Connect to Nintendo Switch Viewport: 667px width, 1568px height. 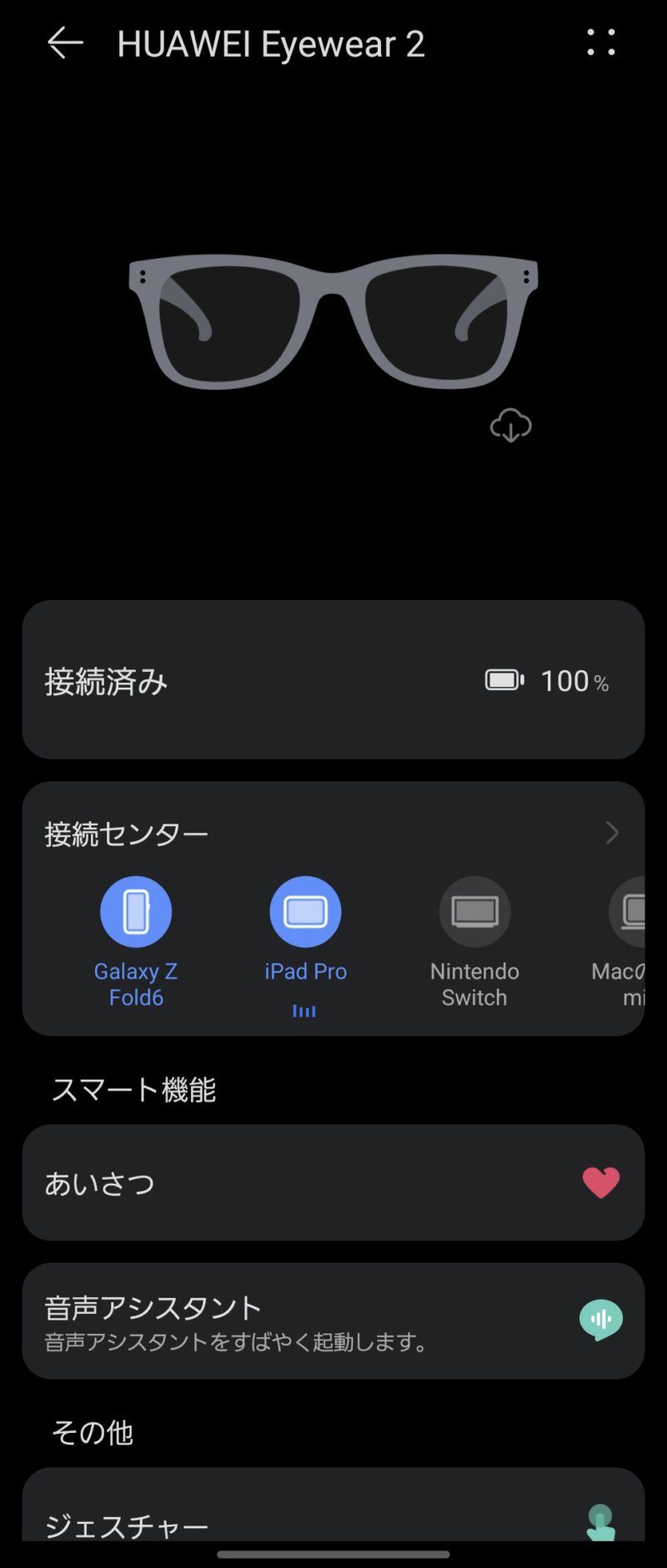pos(474,912)
